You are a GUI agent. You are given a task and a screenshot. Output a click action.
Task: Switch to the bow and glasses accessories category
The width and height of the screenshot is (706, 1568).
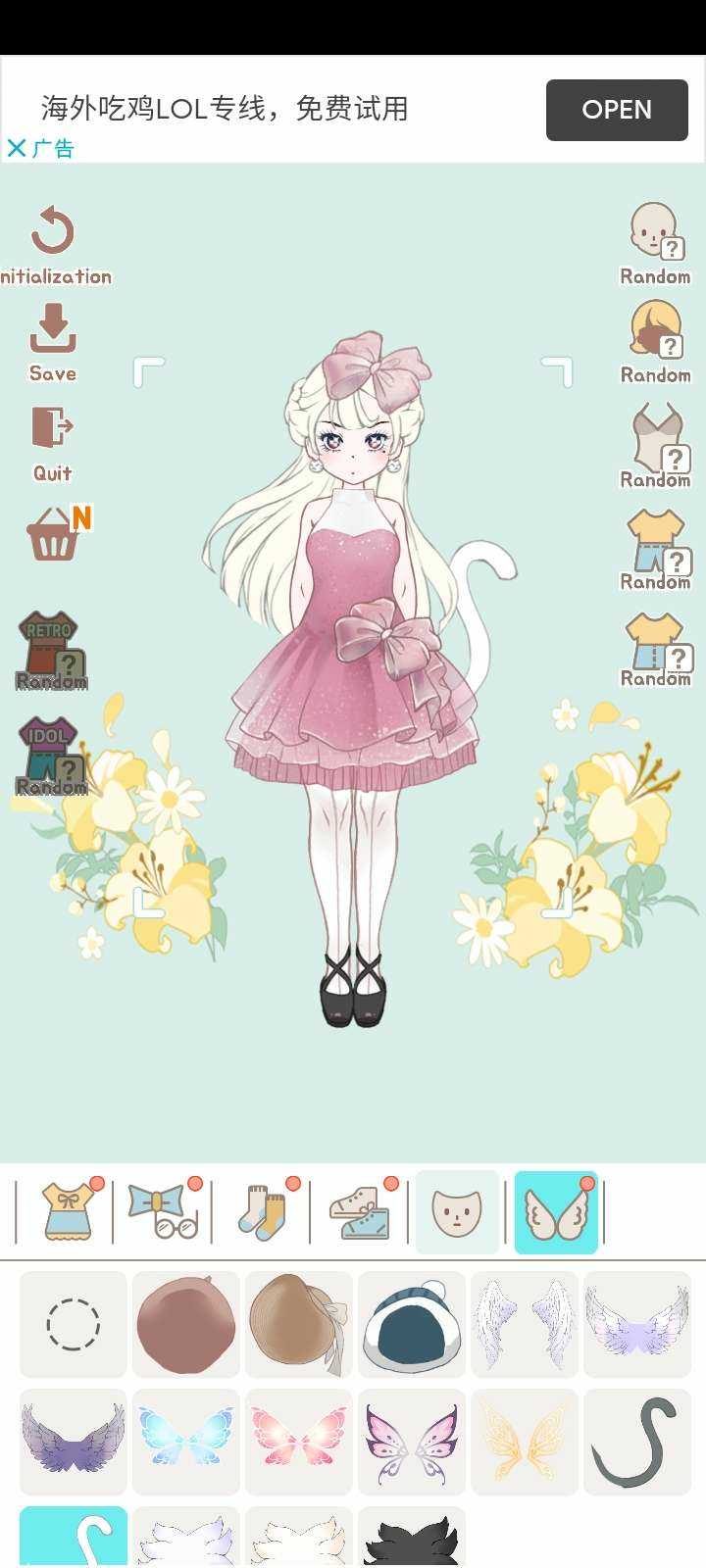click(163, 1213)
